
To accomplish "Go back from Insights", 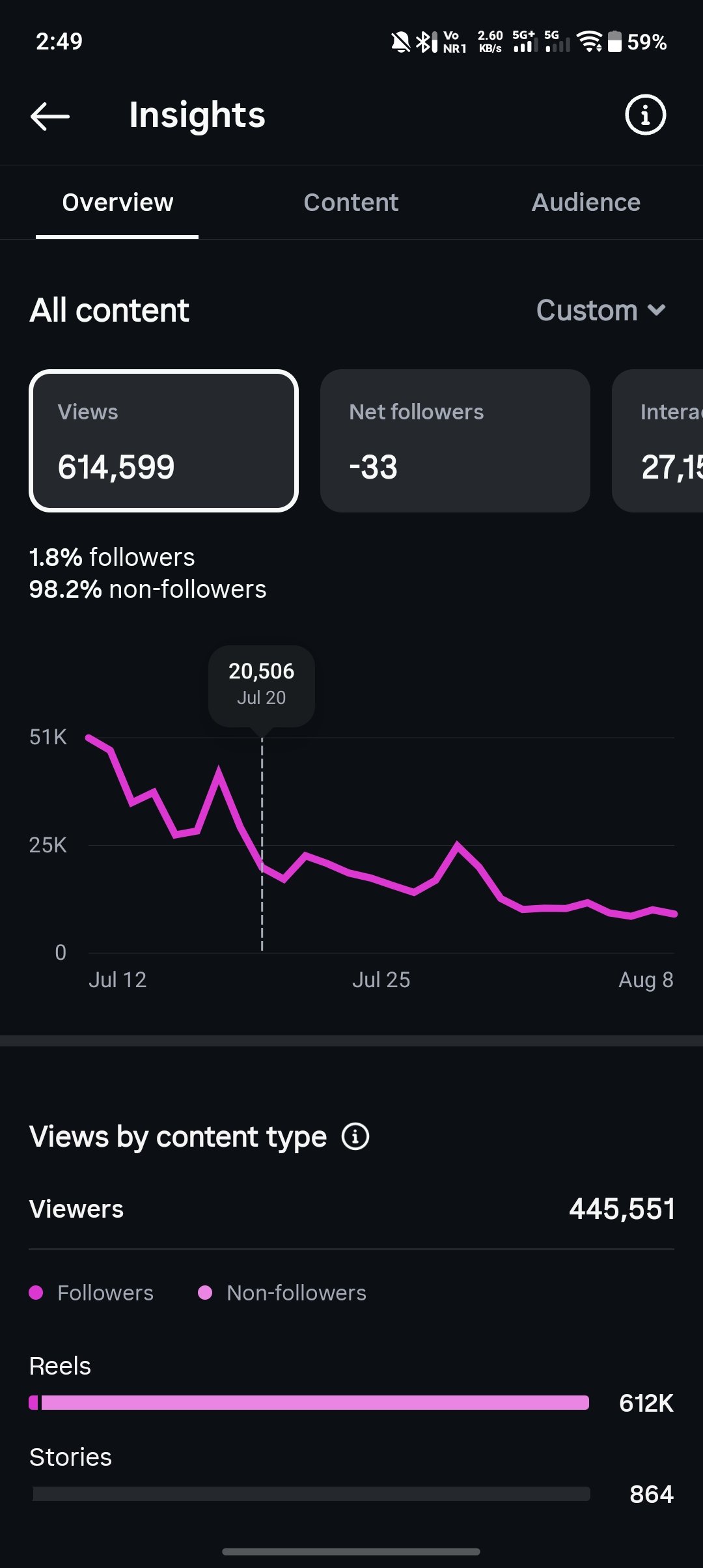I will 50,116.
